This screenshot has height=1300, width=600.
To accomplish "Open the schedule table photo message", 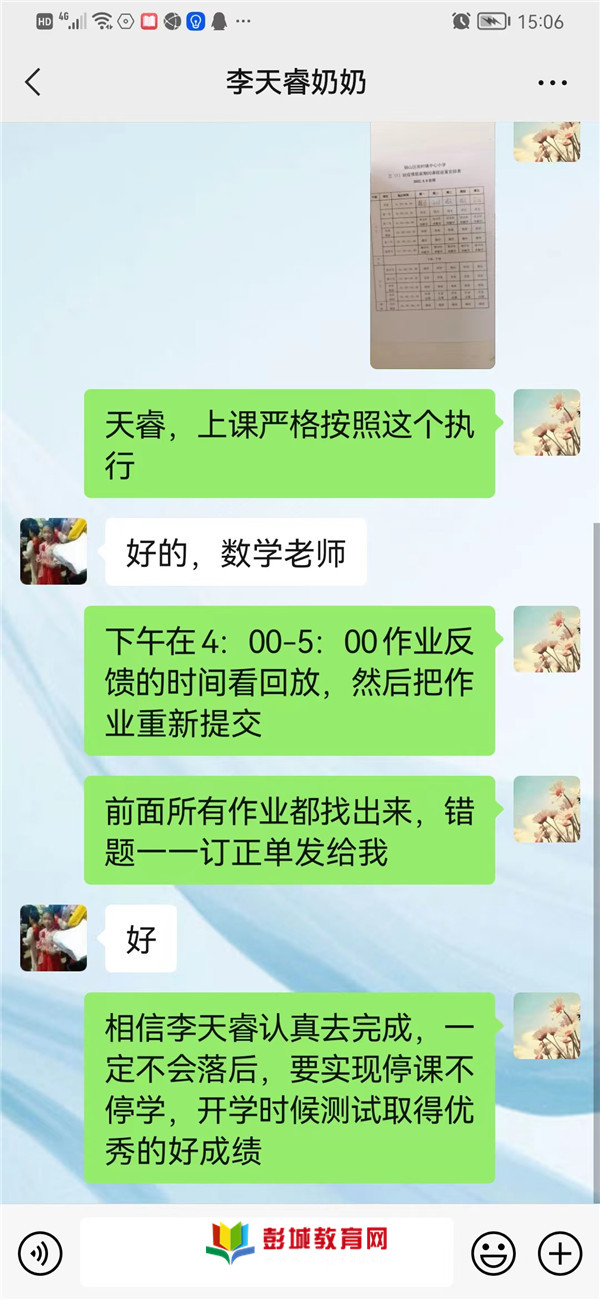I will (432, 245).
